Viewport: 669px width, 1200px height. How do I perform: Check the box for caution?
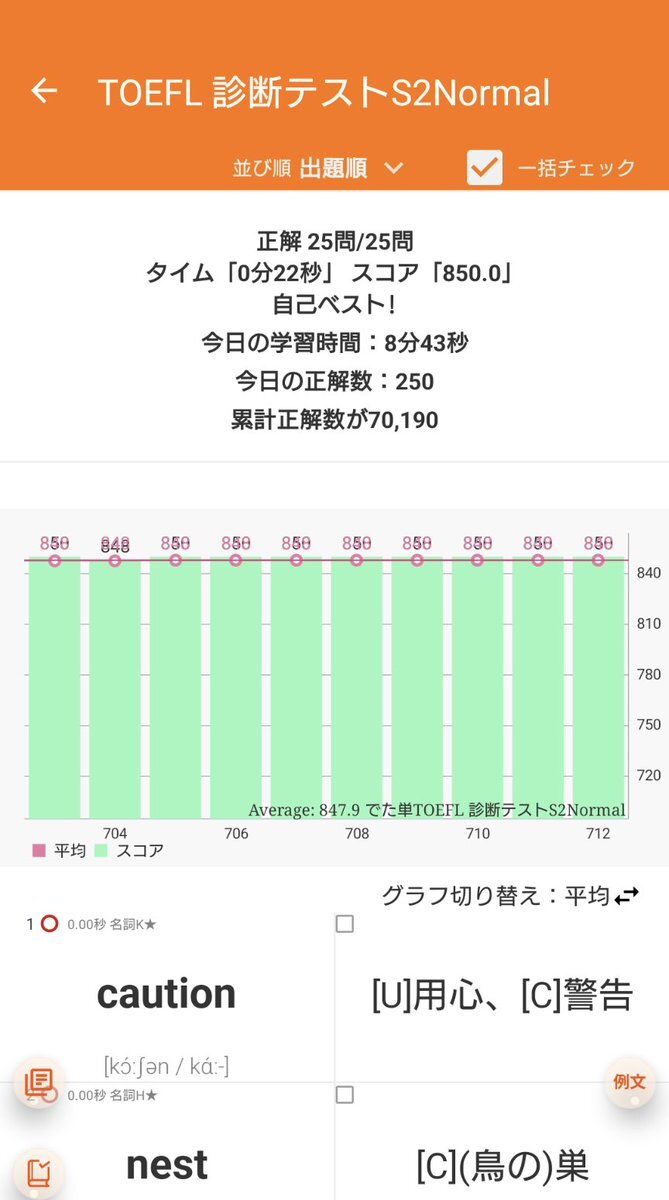click(345, 925)
